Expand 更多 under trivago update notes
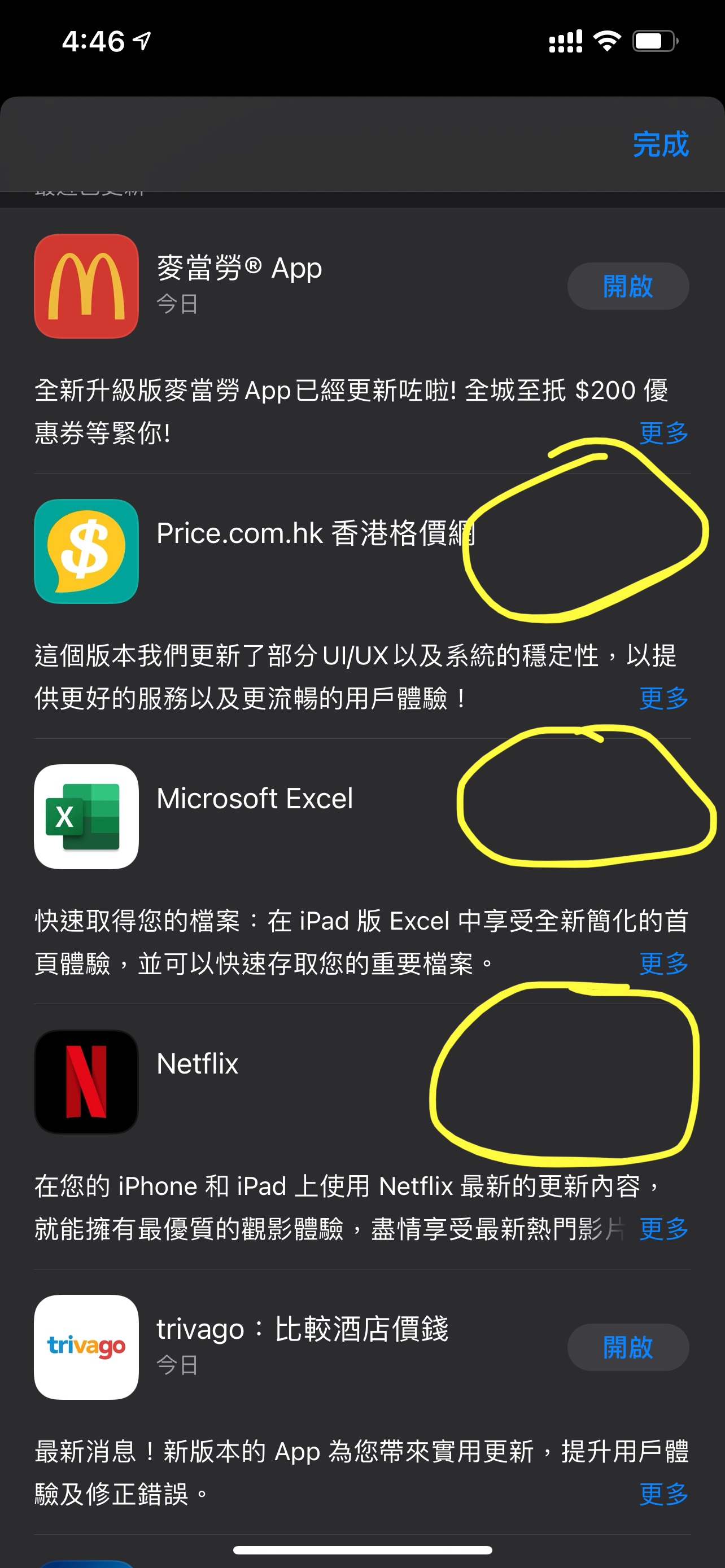 [663, 1493]
